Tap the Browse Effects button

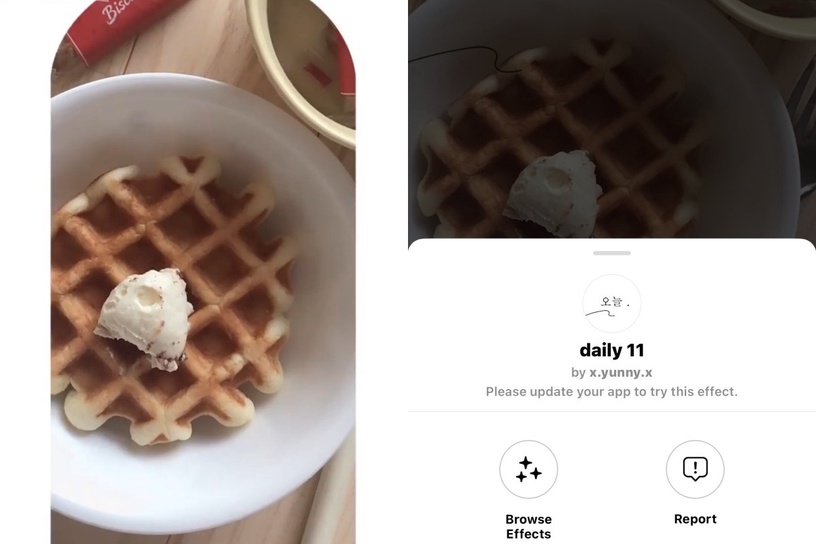tap(528, 470)
